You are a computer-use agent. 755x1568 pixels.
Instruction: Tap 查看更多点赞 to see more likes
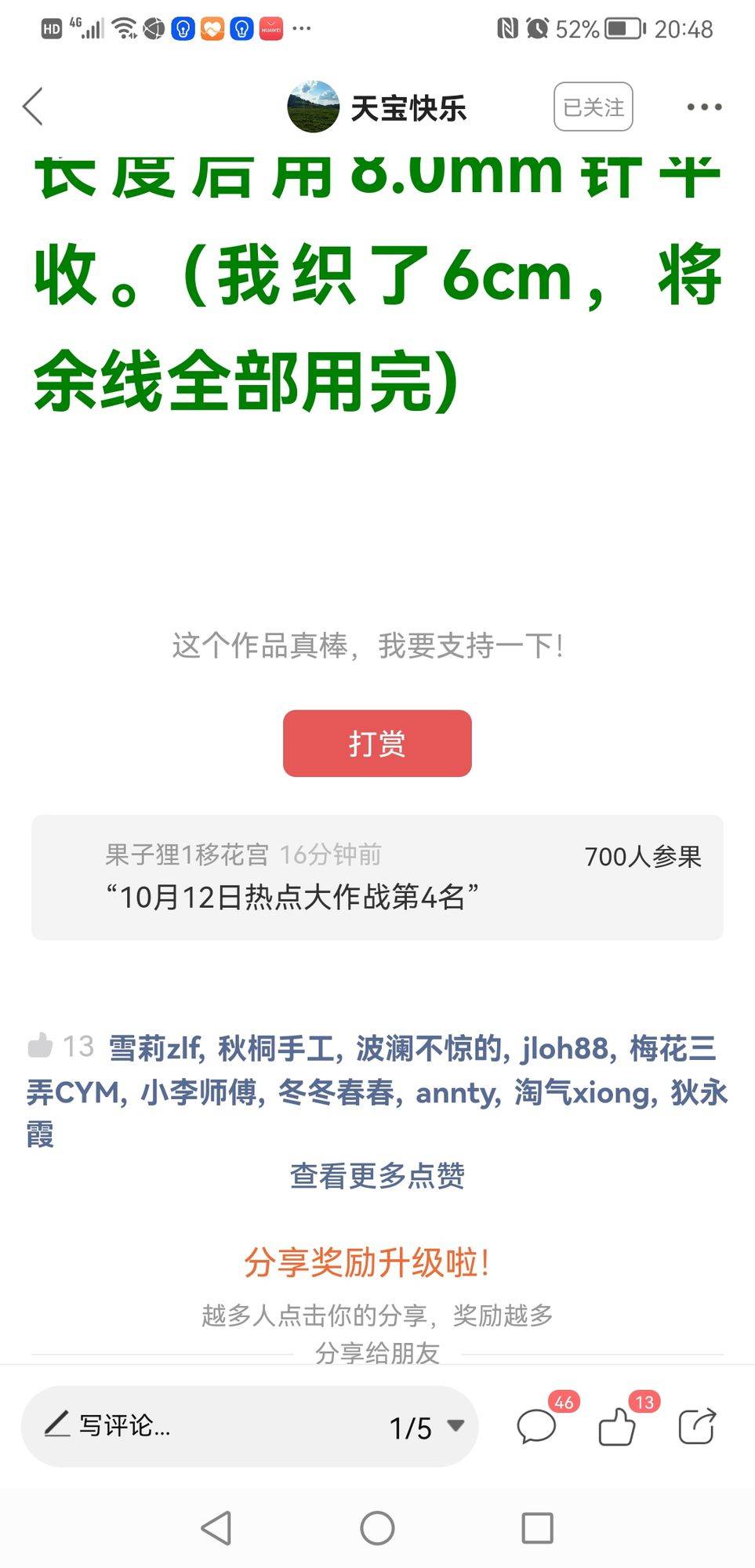coord(377,1175)
